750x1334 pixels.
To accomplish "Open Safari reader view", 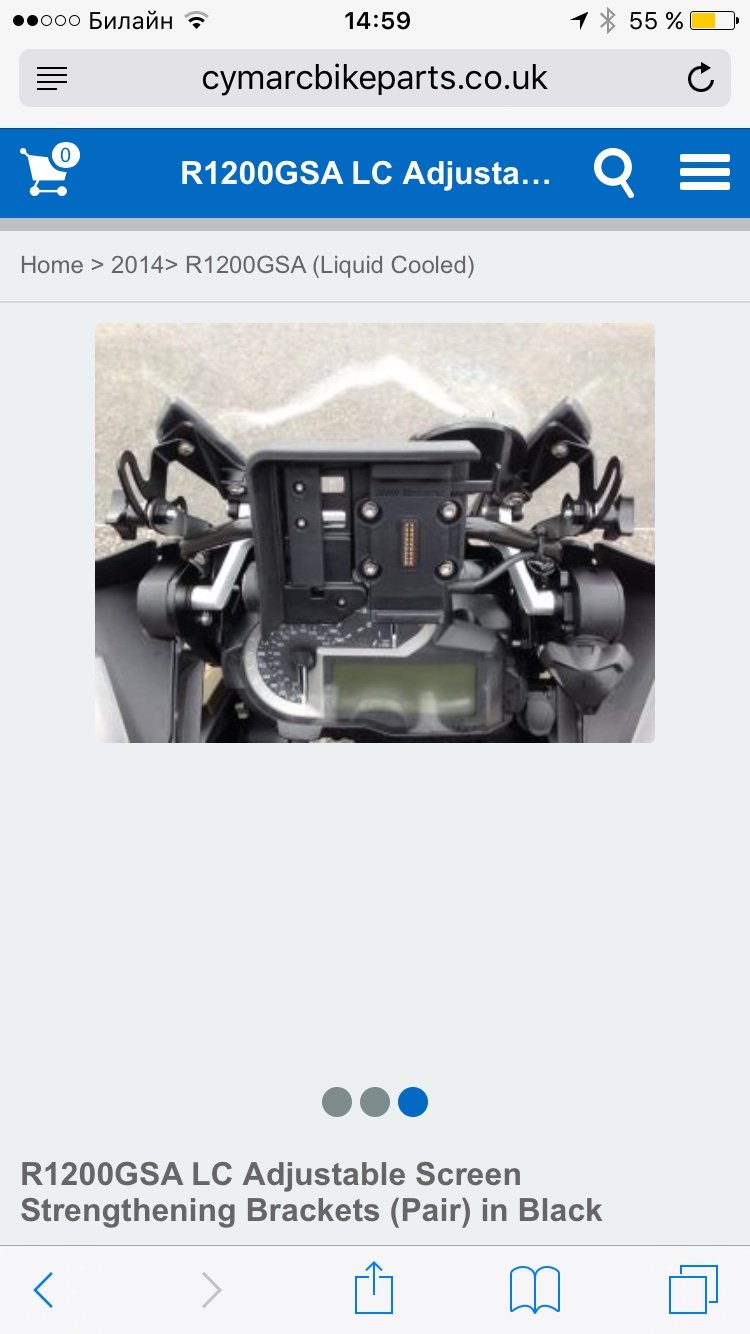I will pyautogui.click(x=51, y=78).
